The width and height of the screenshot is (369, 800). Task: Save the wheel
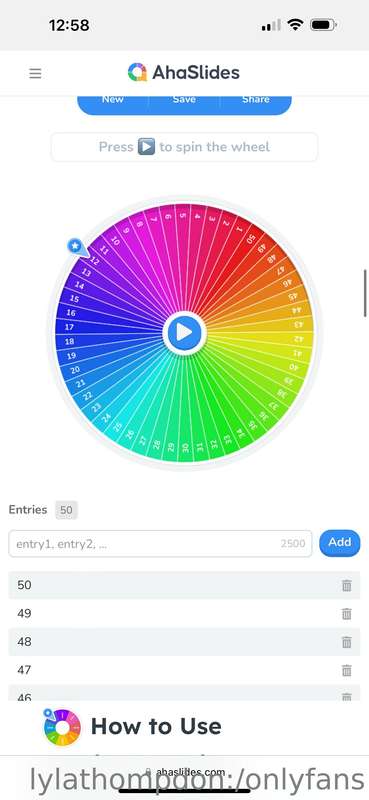point(184,102)
